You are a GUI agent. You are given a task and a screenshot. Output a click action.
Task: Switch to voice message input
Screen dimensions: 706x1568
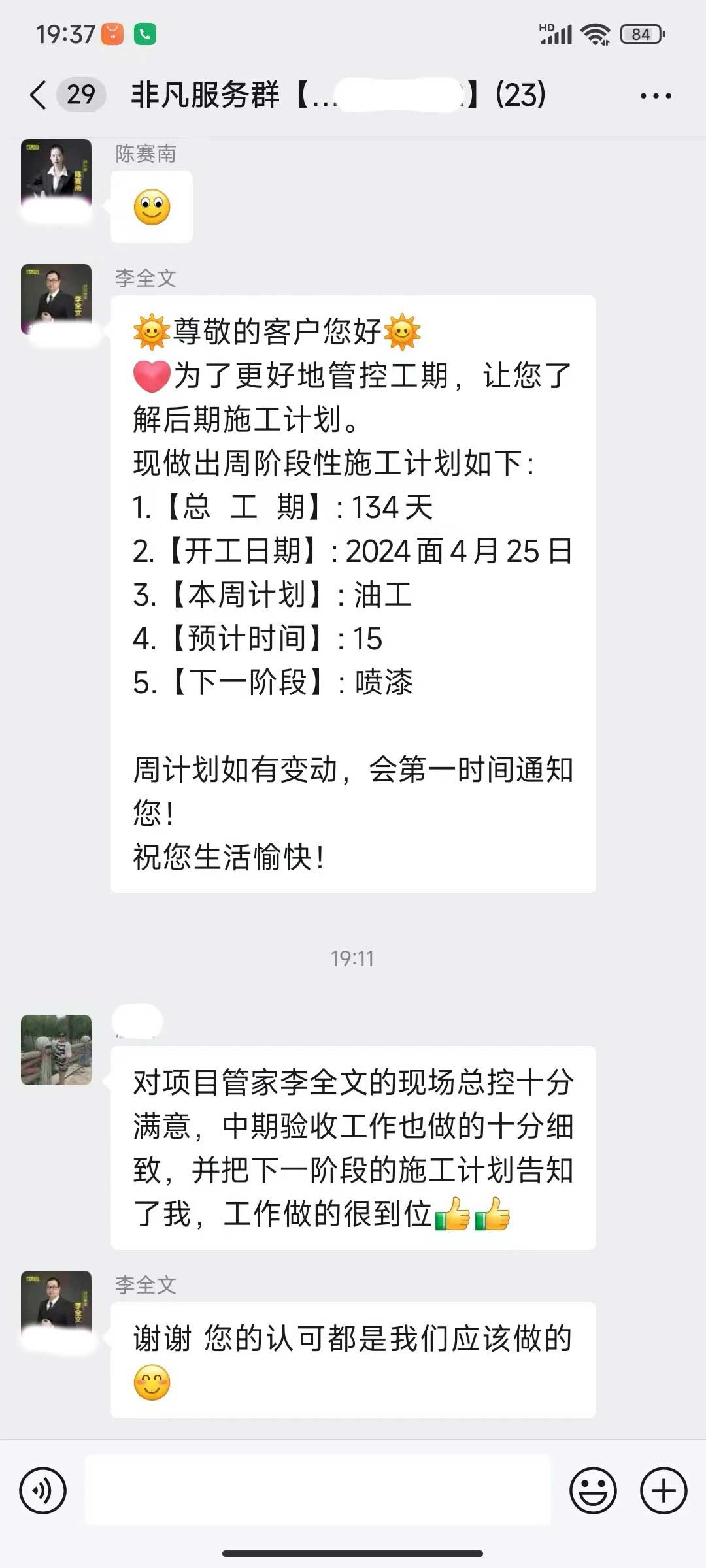click(43, 1491)
